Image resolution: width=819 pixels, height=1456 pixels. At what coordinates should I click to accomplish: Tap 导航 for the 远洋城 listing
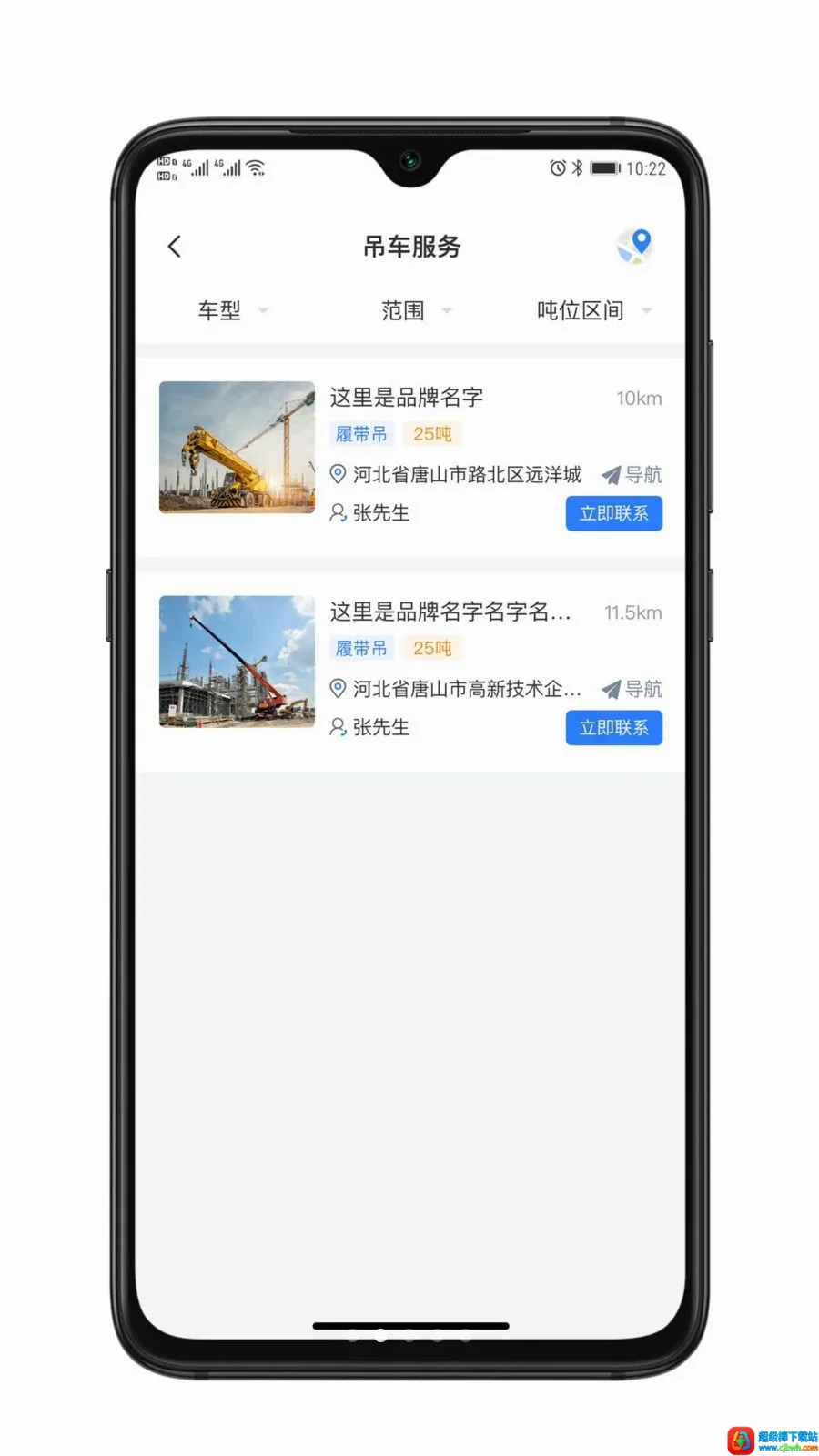(x=632, y=475)
